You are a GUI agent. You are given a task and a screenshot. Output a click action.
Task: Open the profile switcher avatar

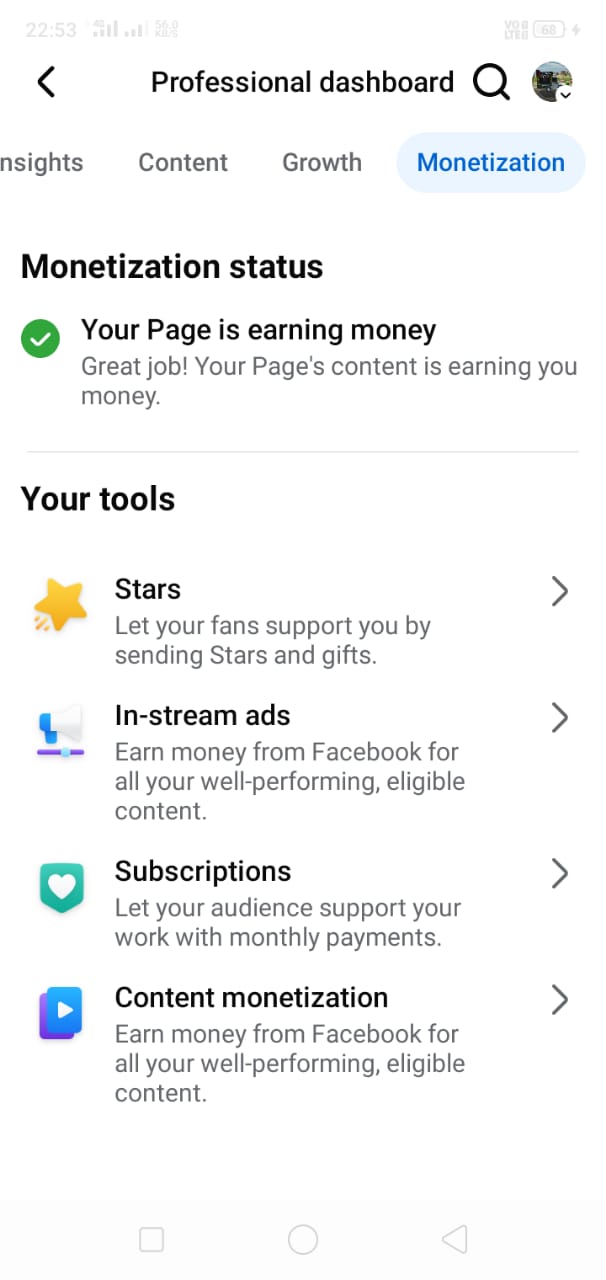tap(552, 82)
